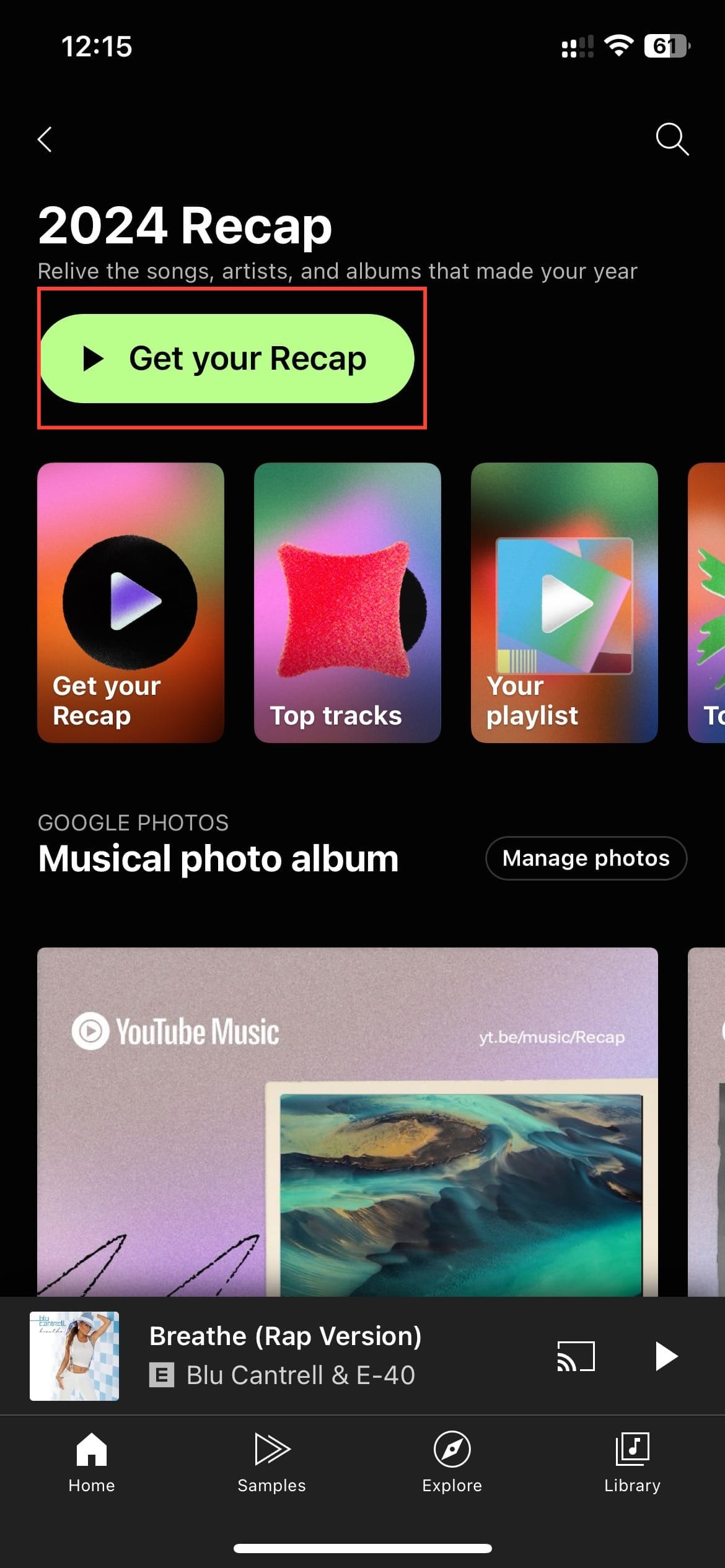Open the Get your Recap card
Image resolution: width=725 pixels, height=1568 pixels.
(x=131, y=602)
